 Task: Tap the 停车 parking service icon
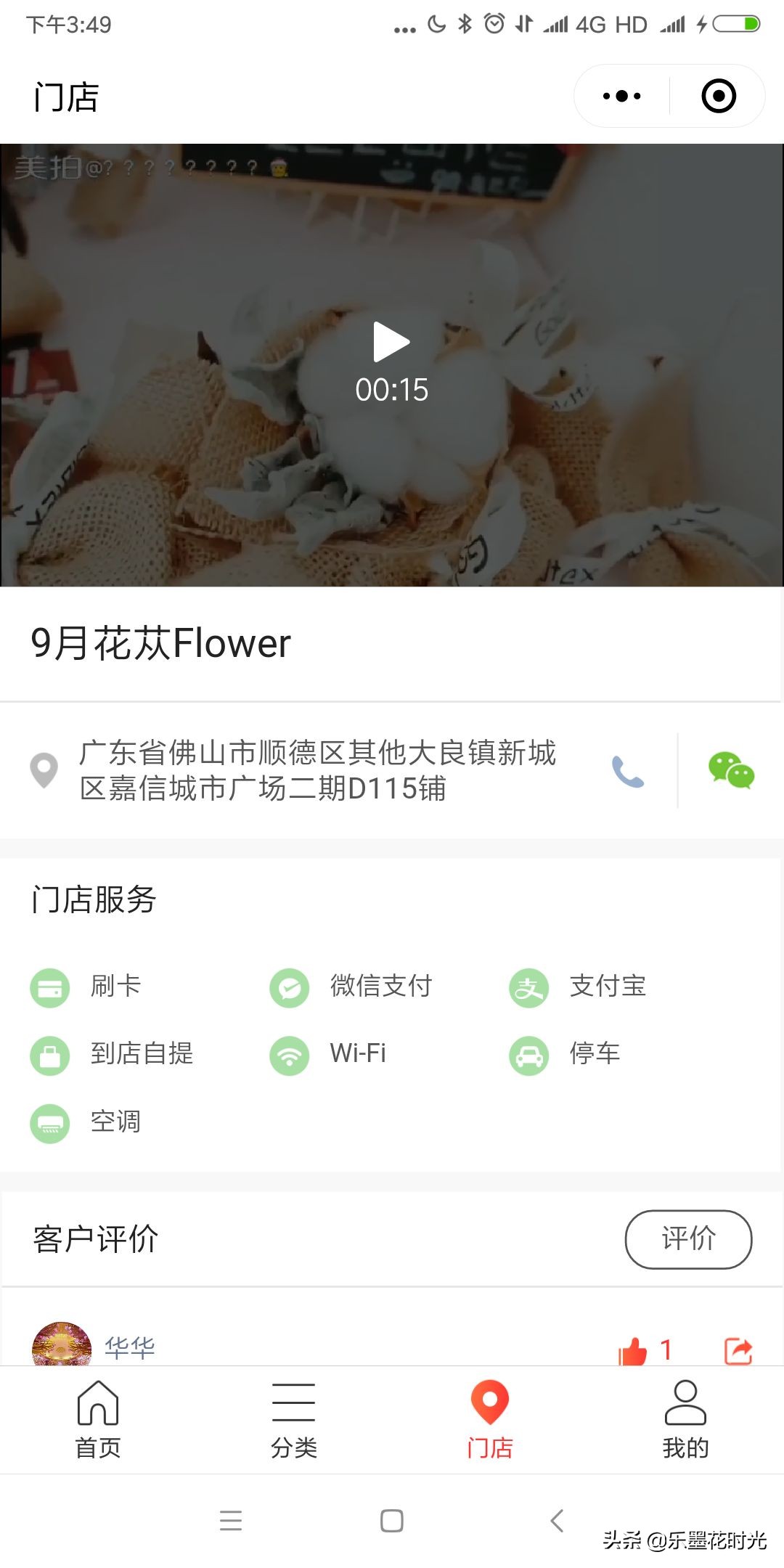coord(529,1055)
